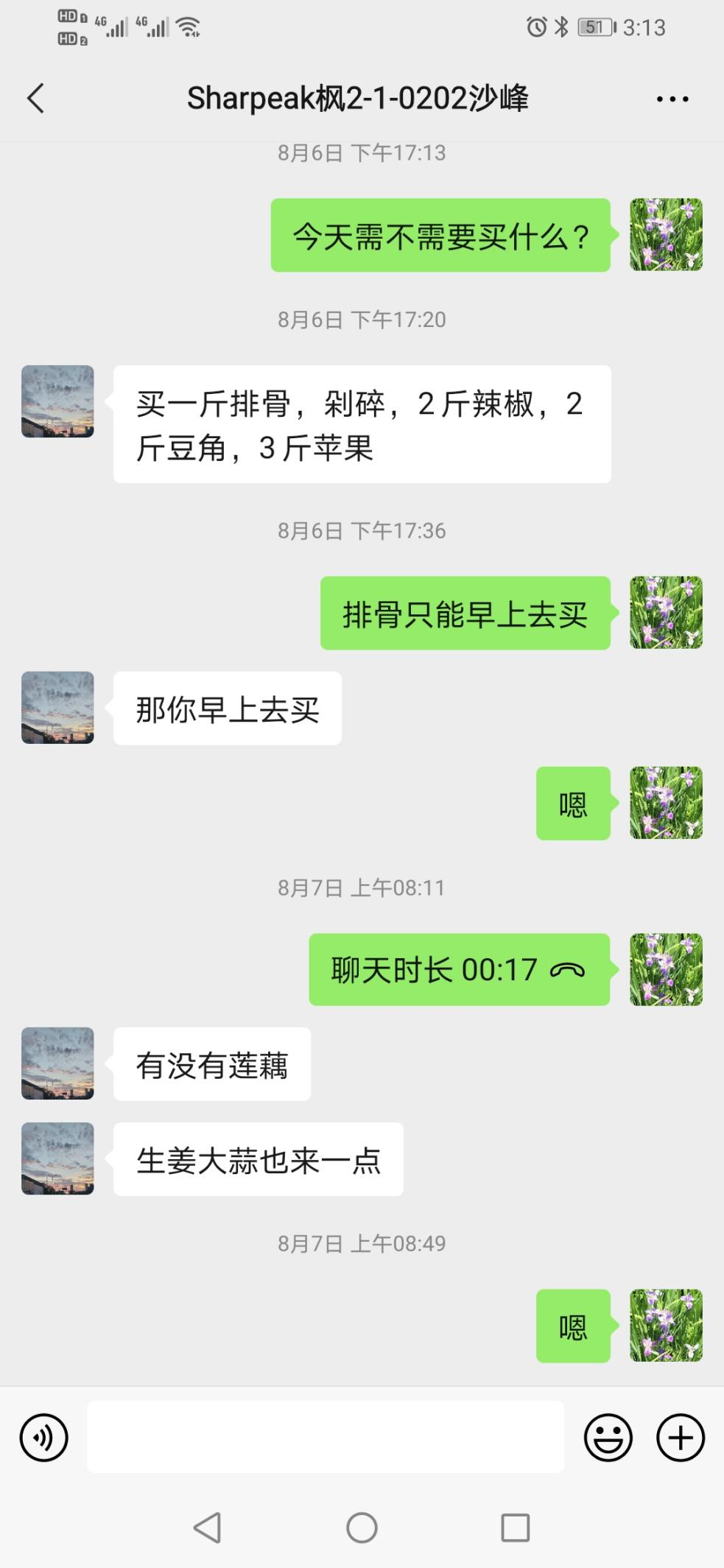Tap the call record 聊天时长 00:17
This screenshot has height=1568, width=724.
point(458,969)
